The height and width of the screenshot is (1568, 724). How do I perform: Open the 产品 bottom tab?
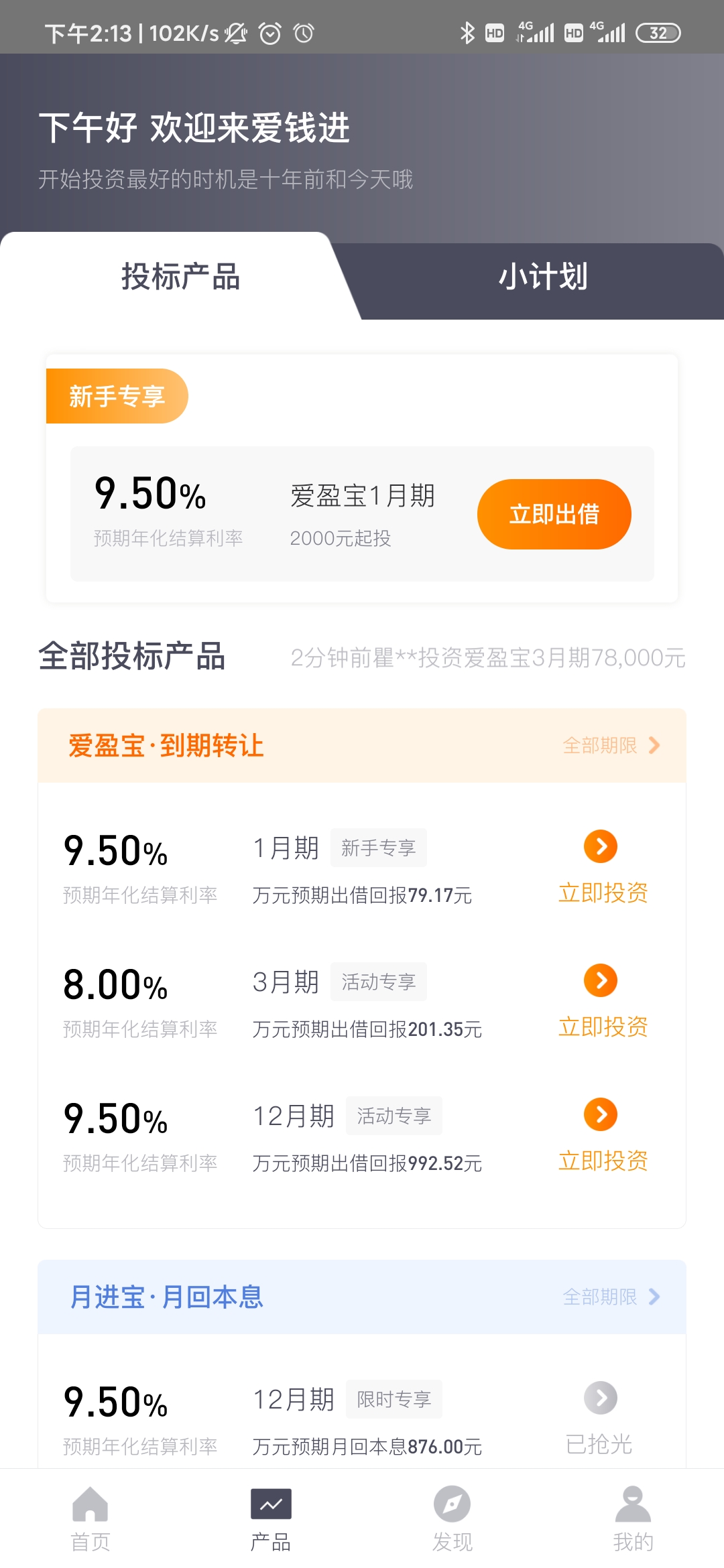[271, 1519]
